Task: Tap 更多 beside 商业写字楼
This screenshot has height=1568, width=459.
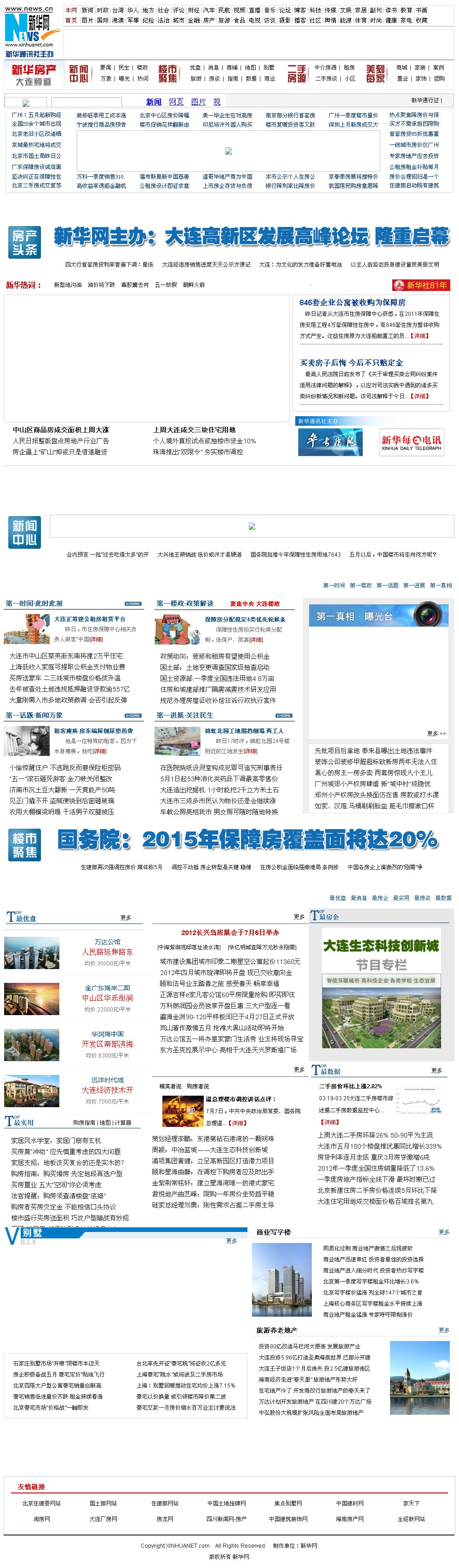Action: pyautogui.click(x=444, y=1232)
